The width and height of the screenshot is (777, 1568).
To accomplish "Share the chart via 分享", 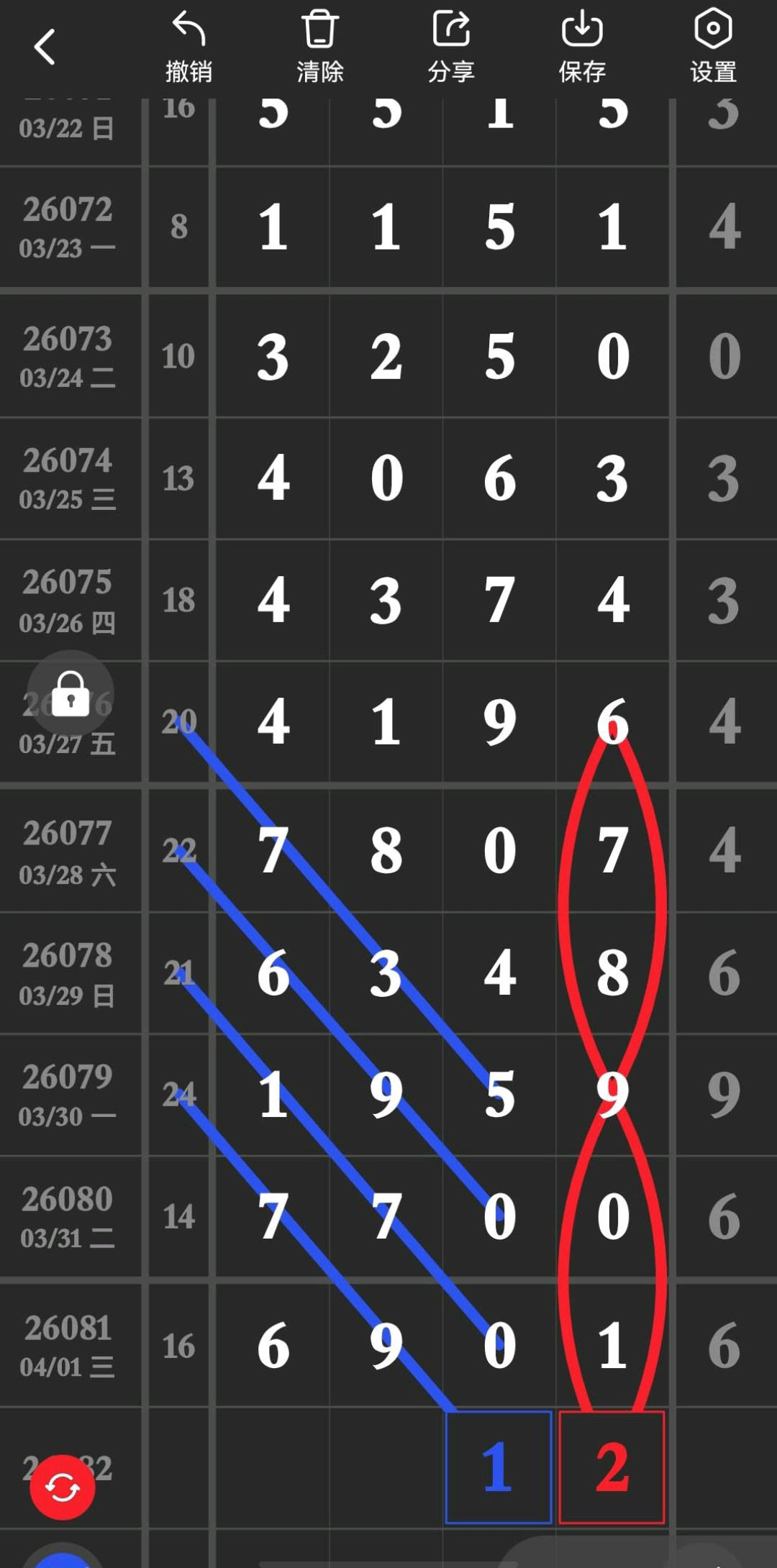I will pos(451,47).
